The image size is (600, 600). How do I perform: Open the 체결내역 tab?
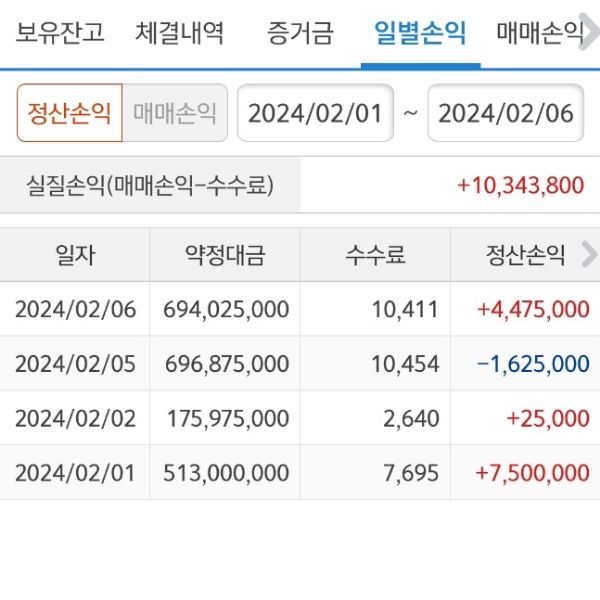click(180, 34)
